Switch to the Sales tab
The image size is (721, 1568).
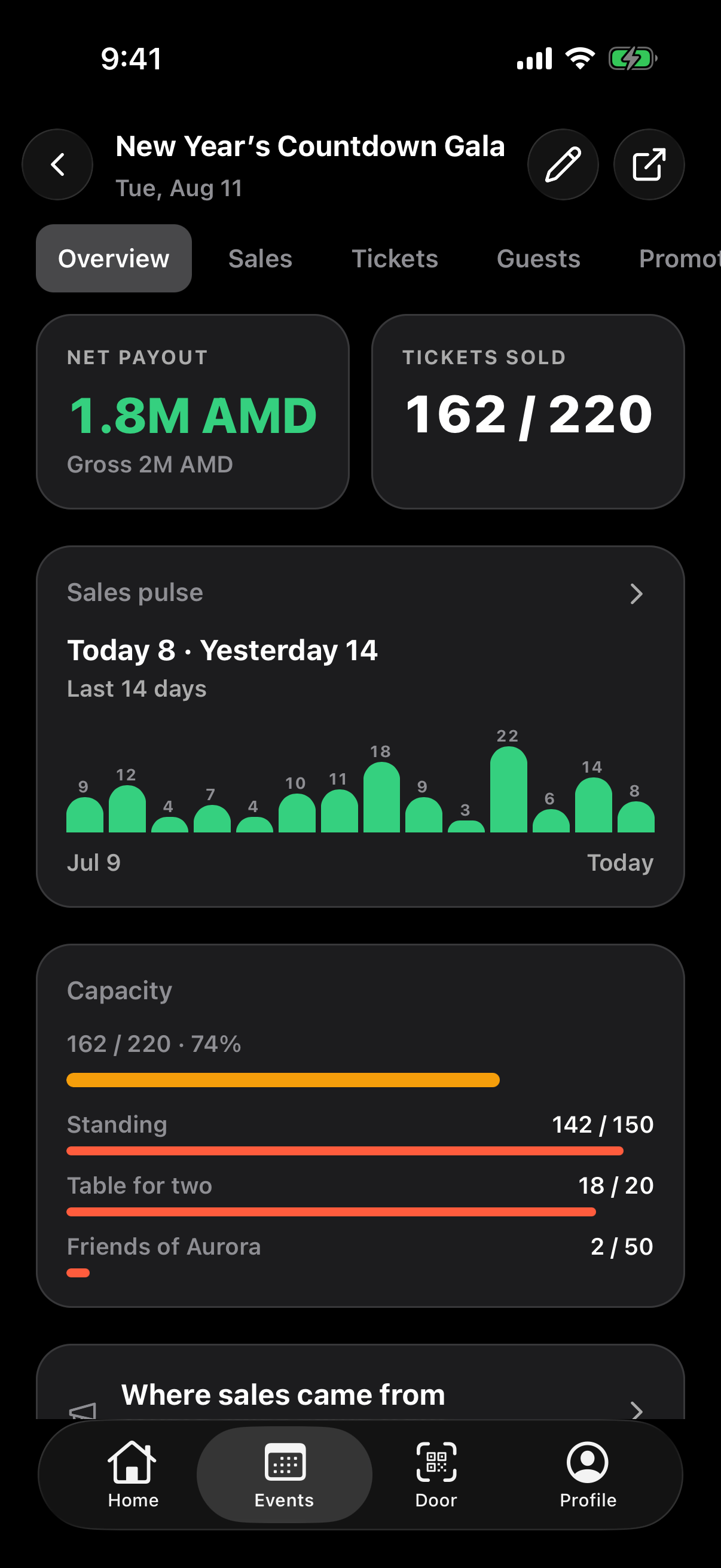[261, 259]
